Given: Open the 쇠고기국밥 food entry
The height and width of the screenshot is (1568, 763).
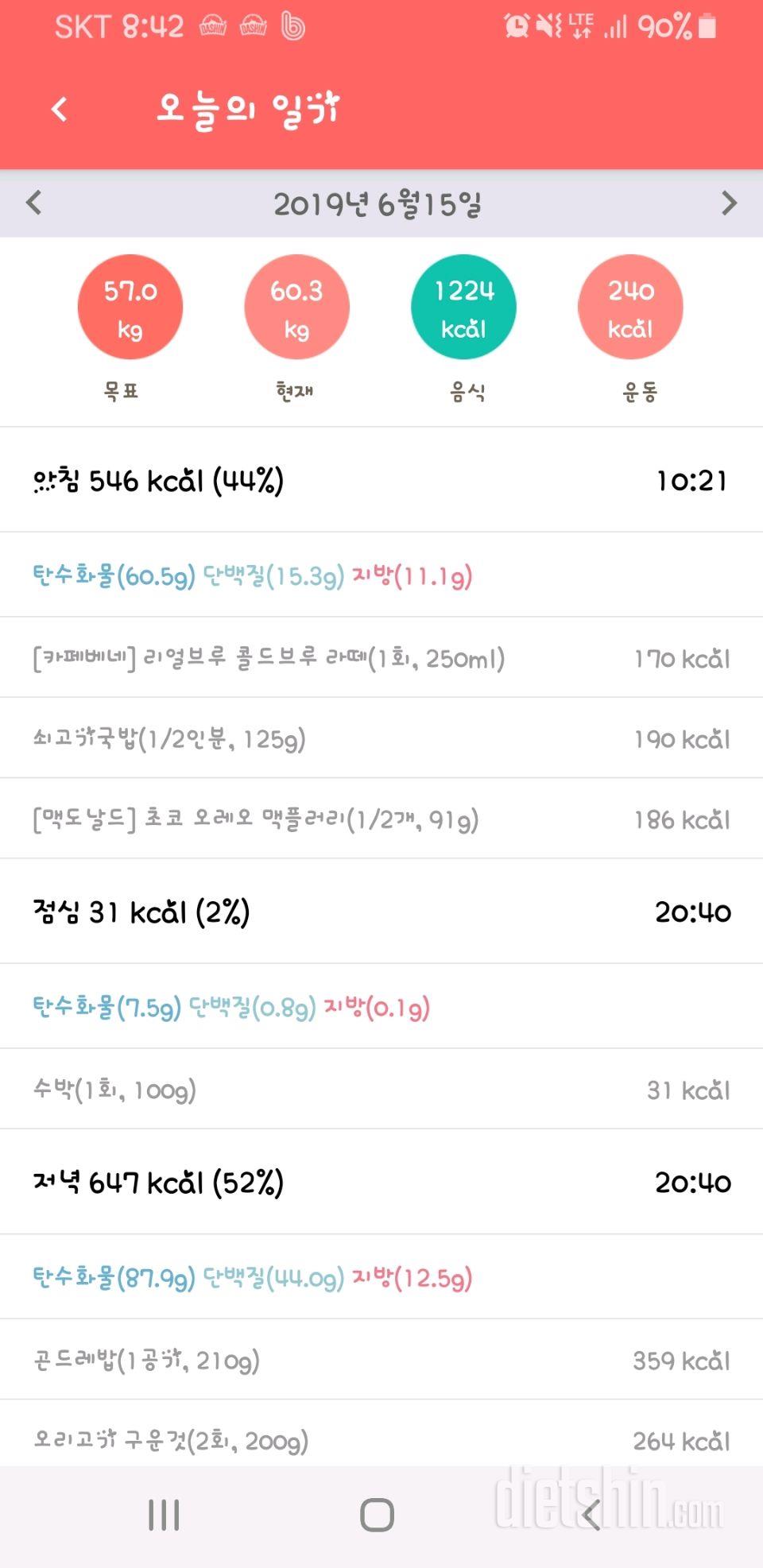Looking at the screenshot, I should click(x=381, y=739).
